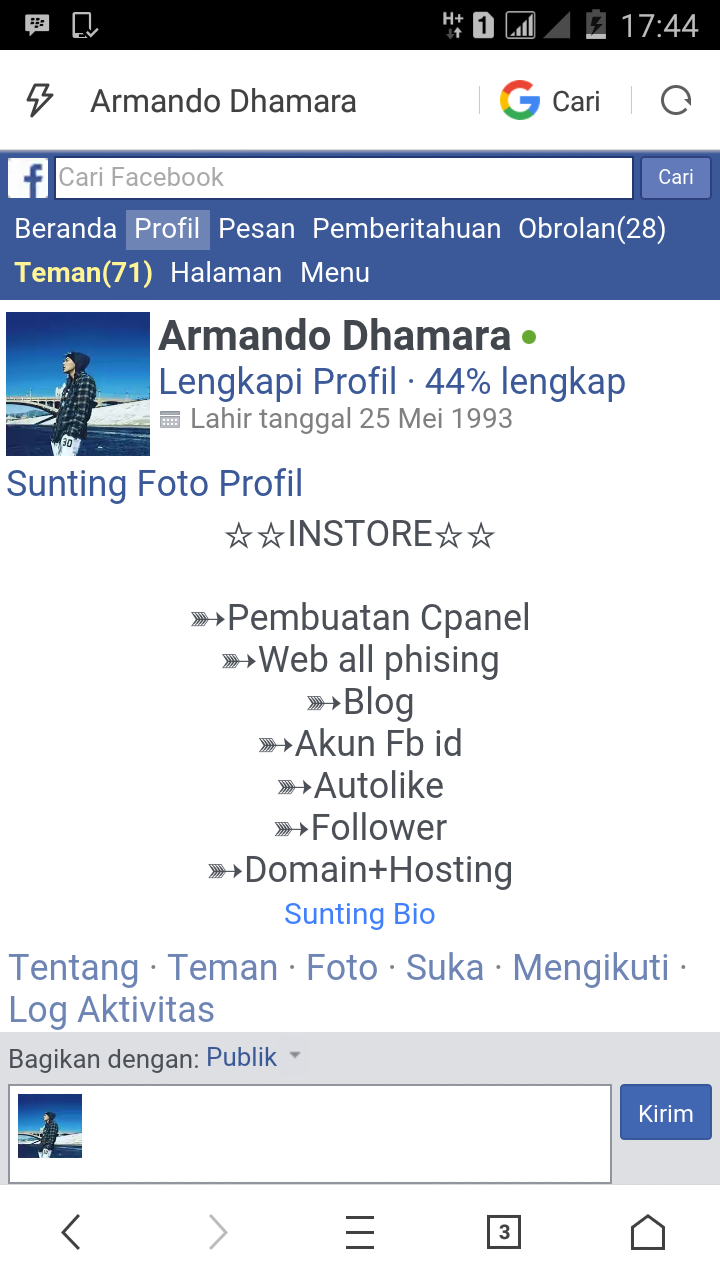Open the Halaman menu item
720x1280 pixels.
[226, 272]
